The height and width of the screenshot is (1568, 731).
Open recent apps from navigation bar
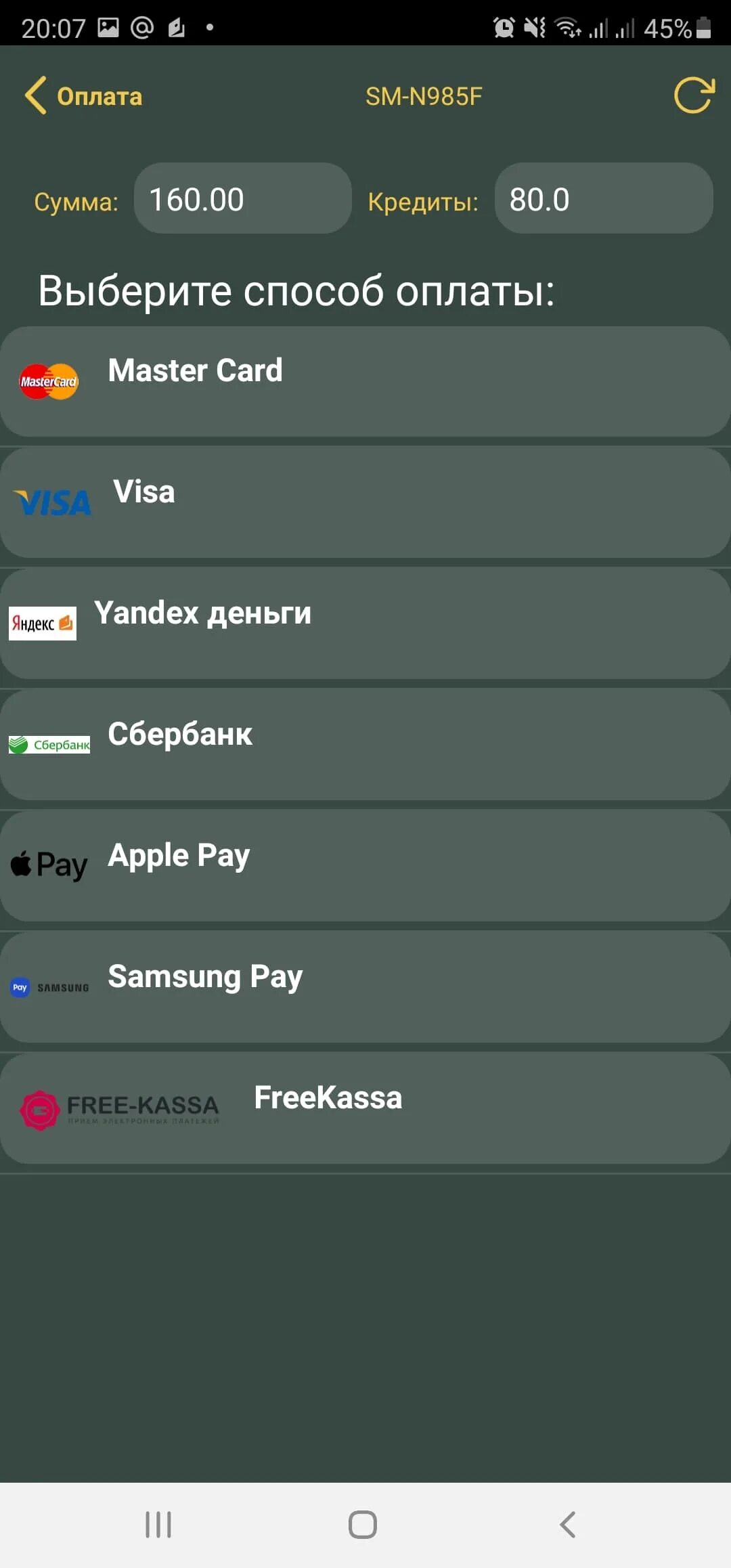point(158,1525)
